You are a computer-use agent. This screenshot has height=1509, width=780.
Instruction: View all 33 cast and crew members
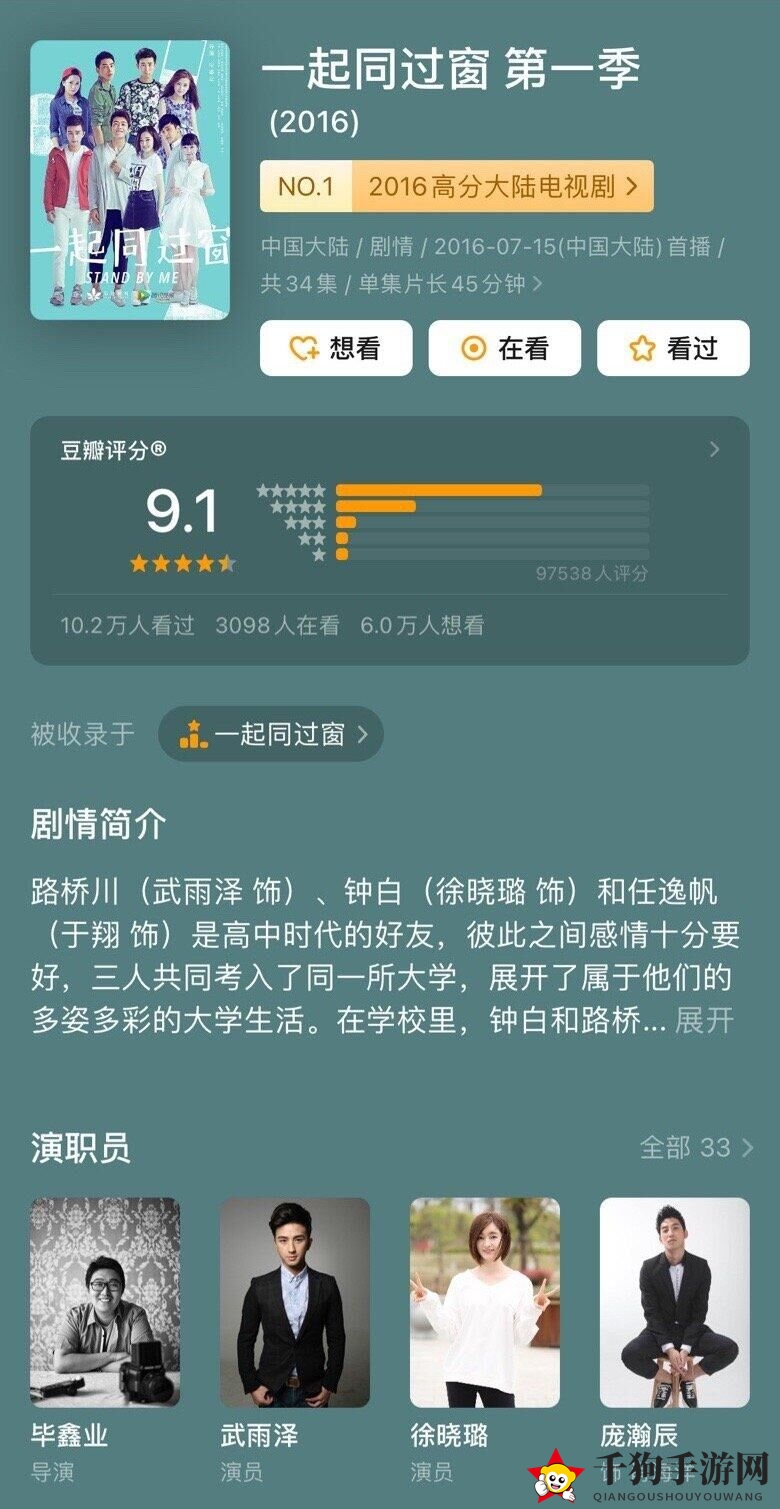696,1147
